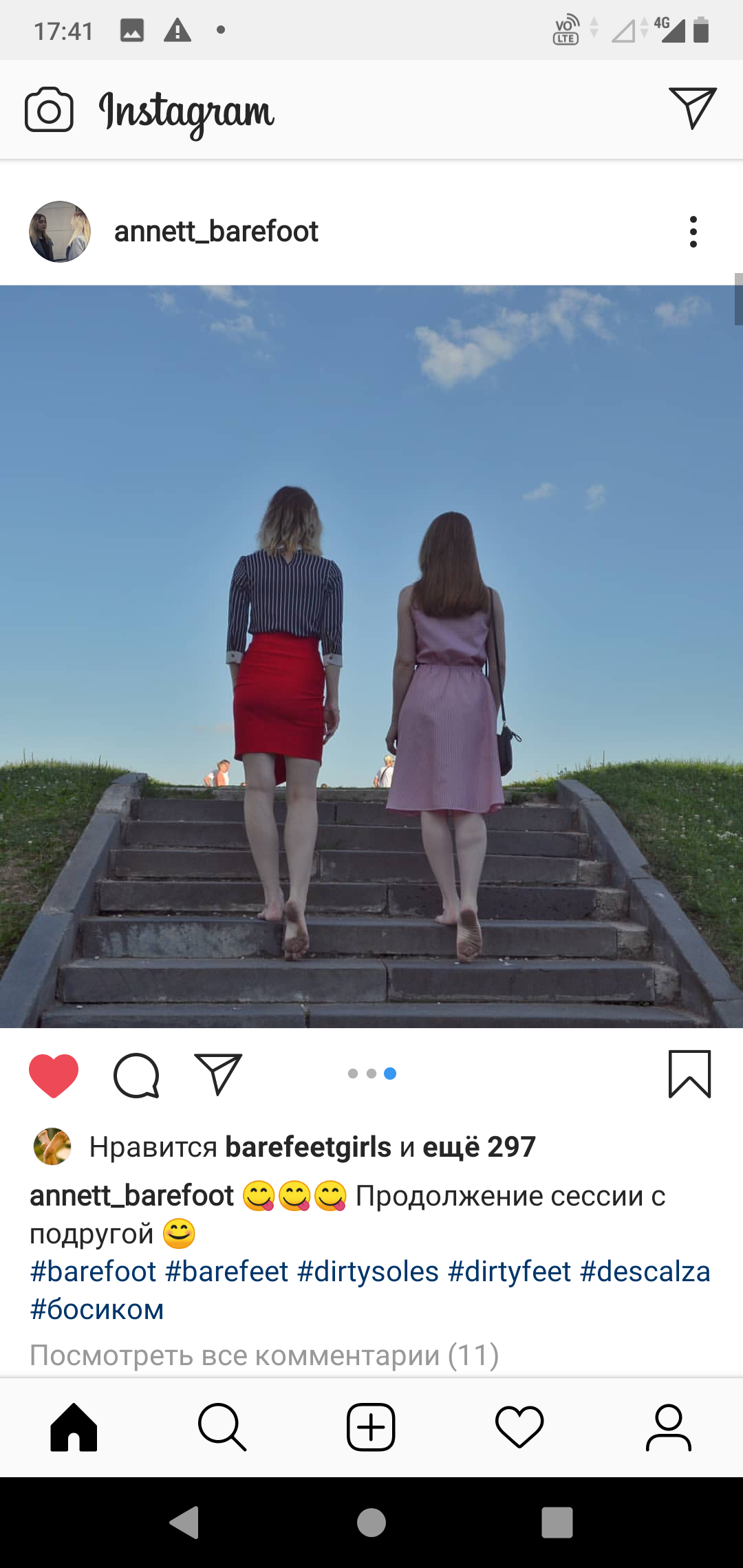
Task: Open the #dirtysoles hashtag
Action: (x=368, y=1272)
